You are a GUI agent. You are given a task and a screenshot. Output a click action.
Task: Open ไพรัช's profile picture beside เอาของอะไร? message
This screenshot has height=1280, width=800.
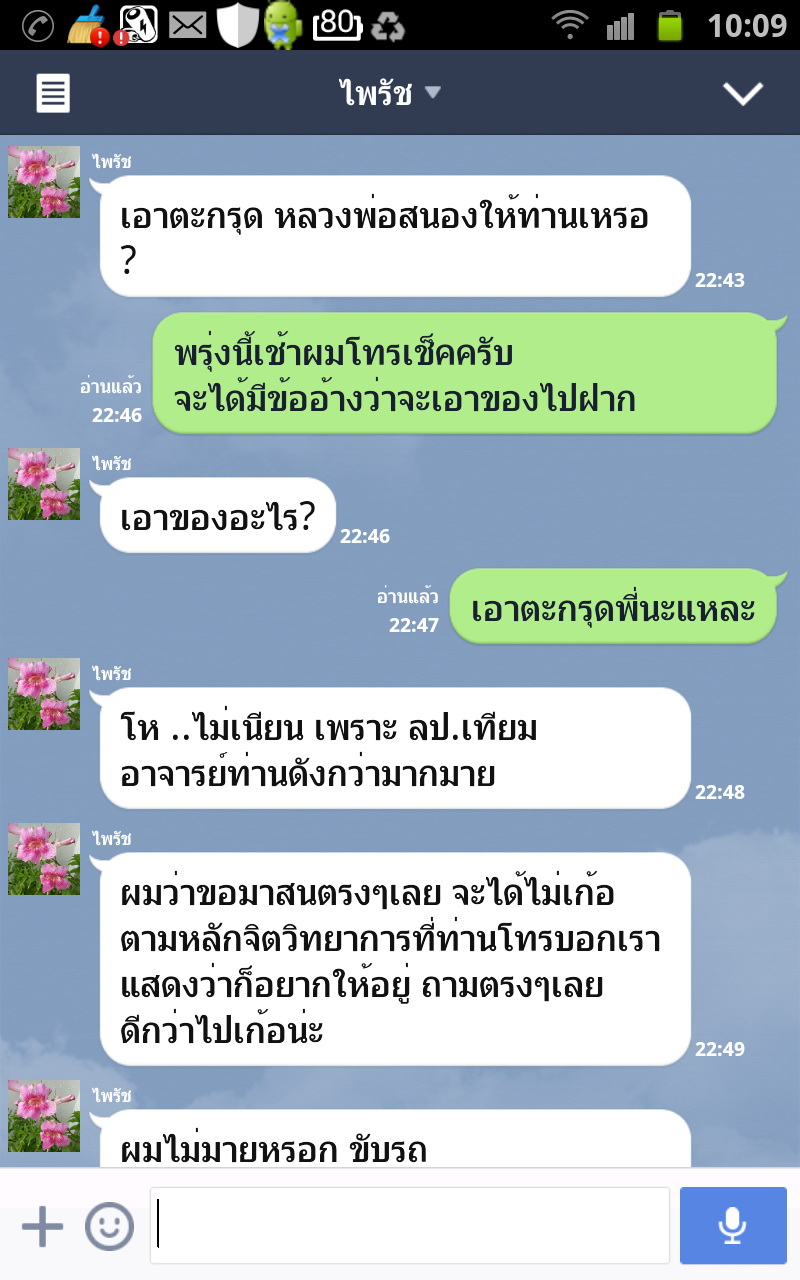[44, 484]
